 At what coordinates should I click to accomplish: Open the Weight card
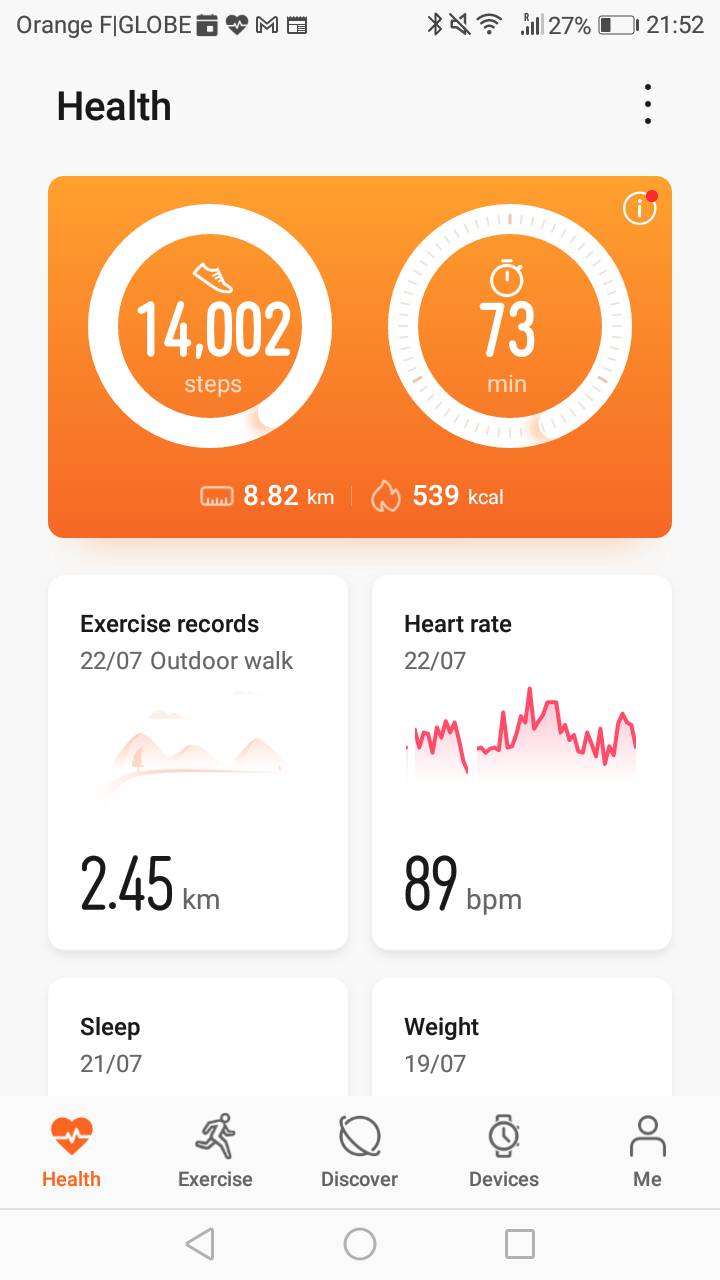(x=522, y=1037)
